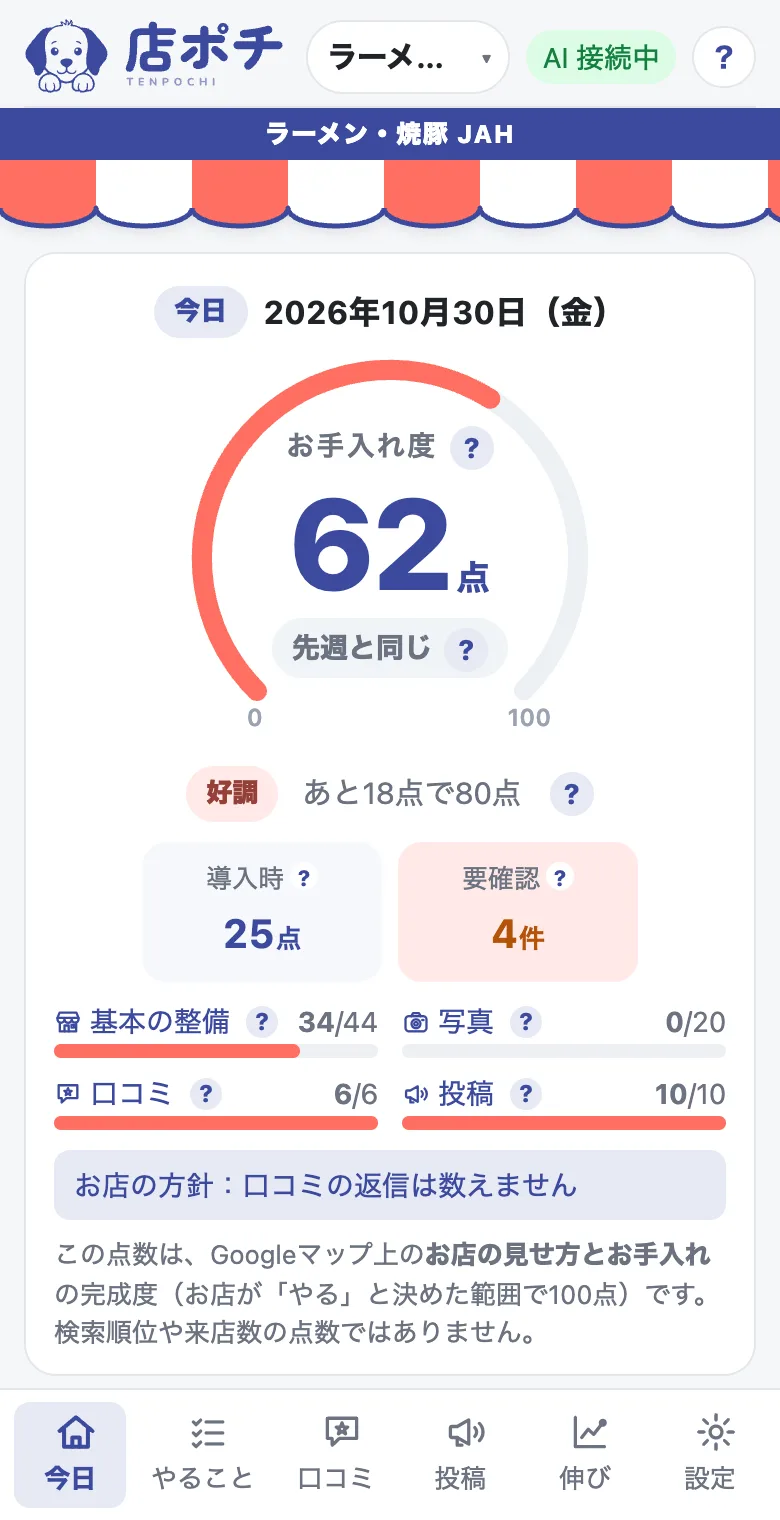Show help for 投稿 score
The height and width of the screenshot is (1520, 780).
point(526,1094)
